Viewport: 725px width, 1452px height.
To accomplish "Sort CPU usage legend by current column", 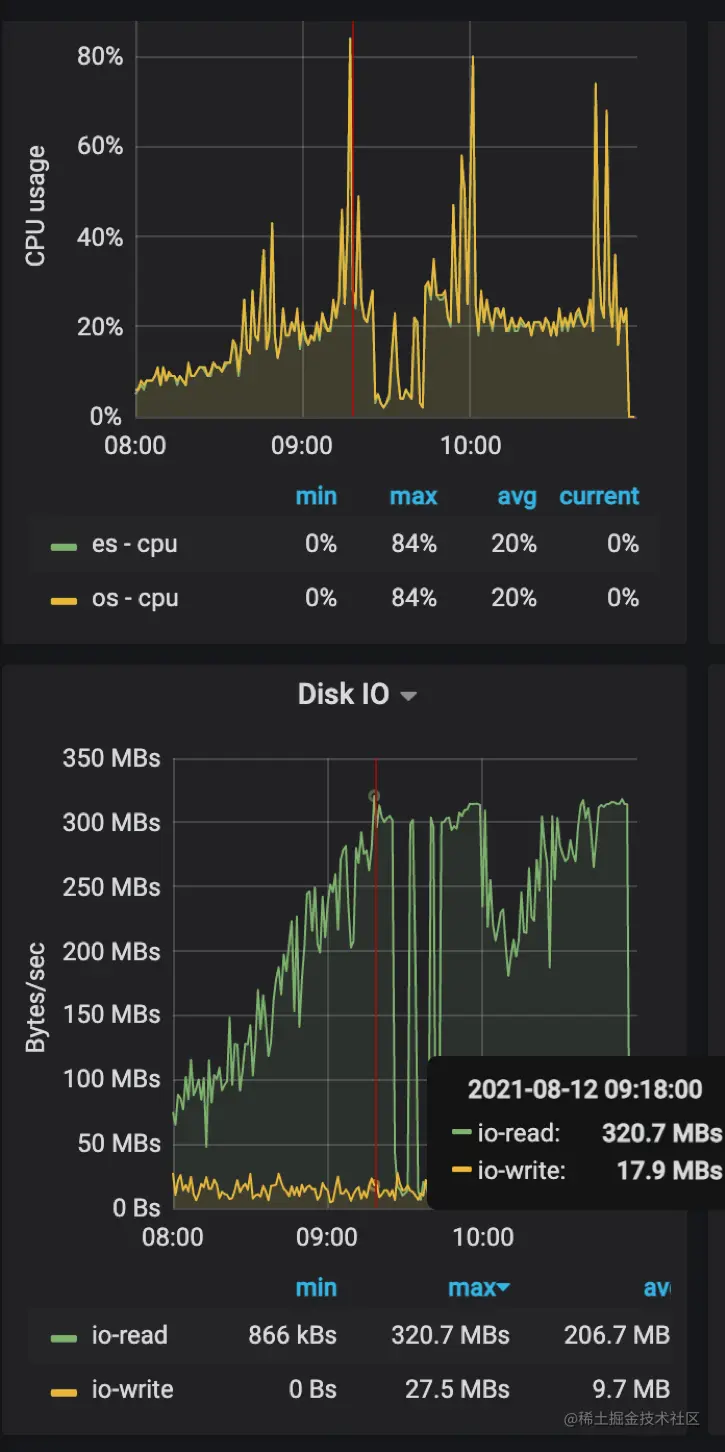I will pos(598,496).
